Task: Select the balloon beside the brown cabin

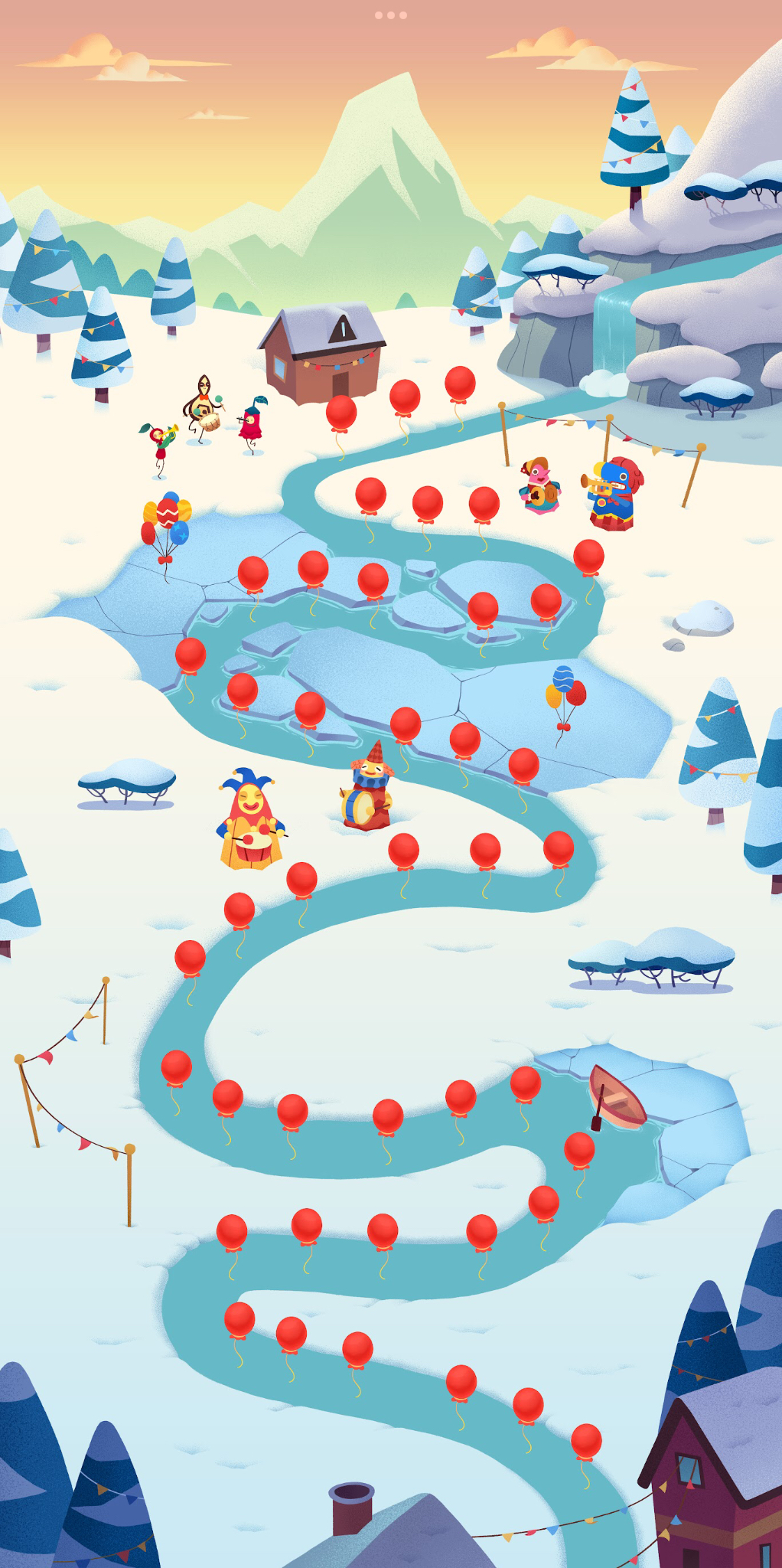Action: [x=341, y=413]
